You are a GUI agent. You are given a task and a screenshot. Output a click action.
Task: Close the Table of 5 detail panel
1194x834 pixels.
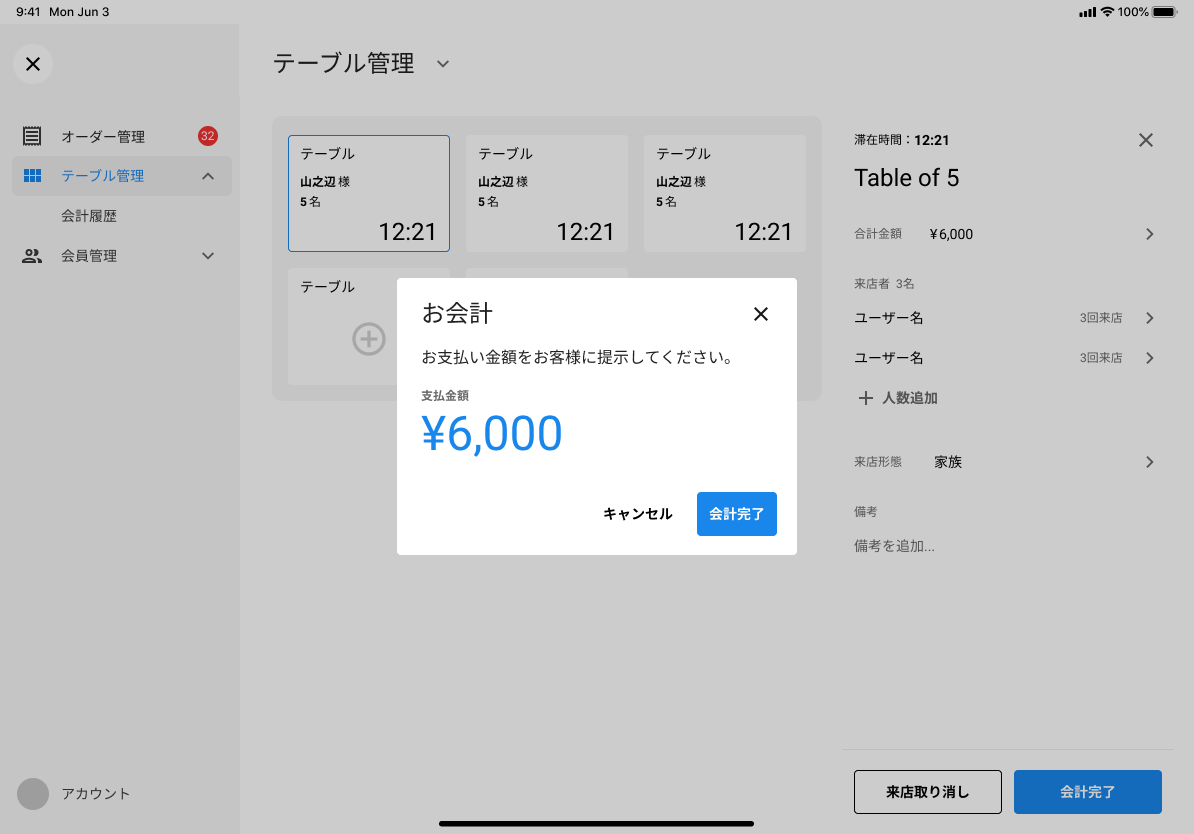[1146, 140]
